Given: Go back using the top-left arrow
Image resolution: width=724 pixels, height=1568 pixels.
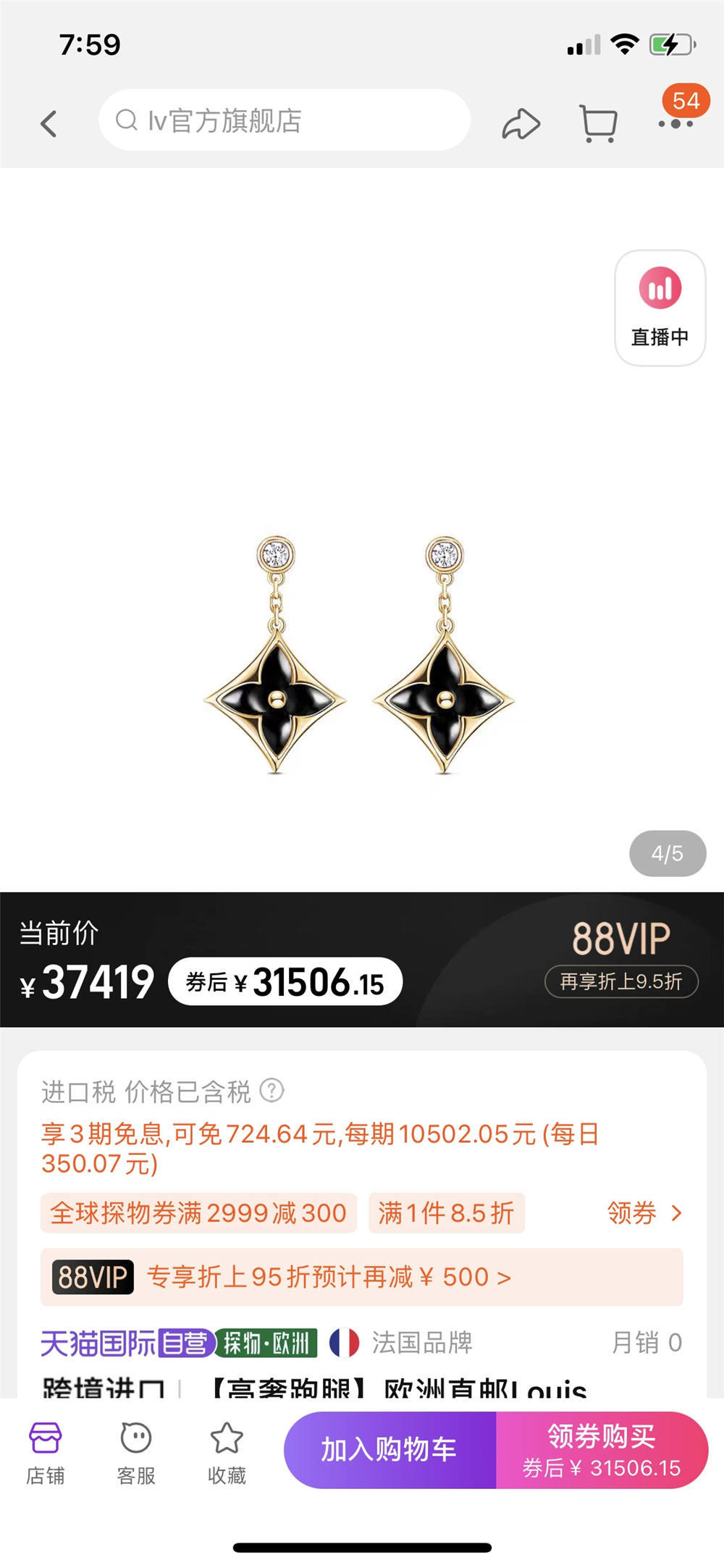Looking at the screenshot, I should pos(49,124).
